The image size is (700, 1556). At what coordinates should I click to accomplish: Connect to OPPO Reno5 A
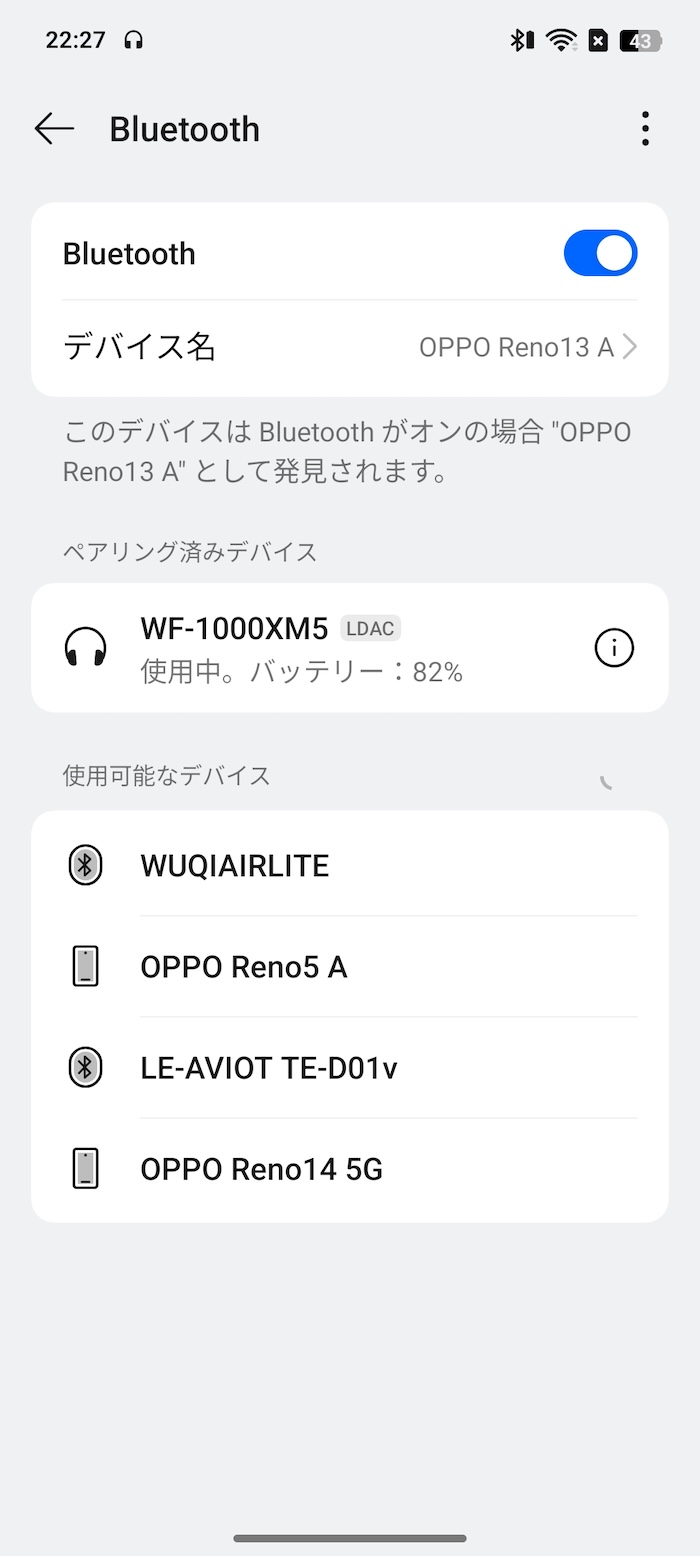click(350, 967)
